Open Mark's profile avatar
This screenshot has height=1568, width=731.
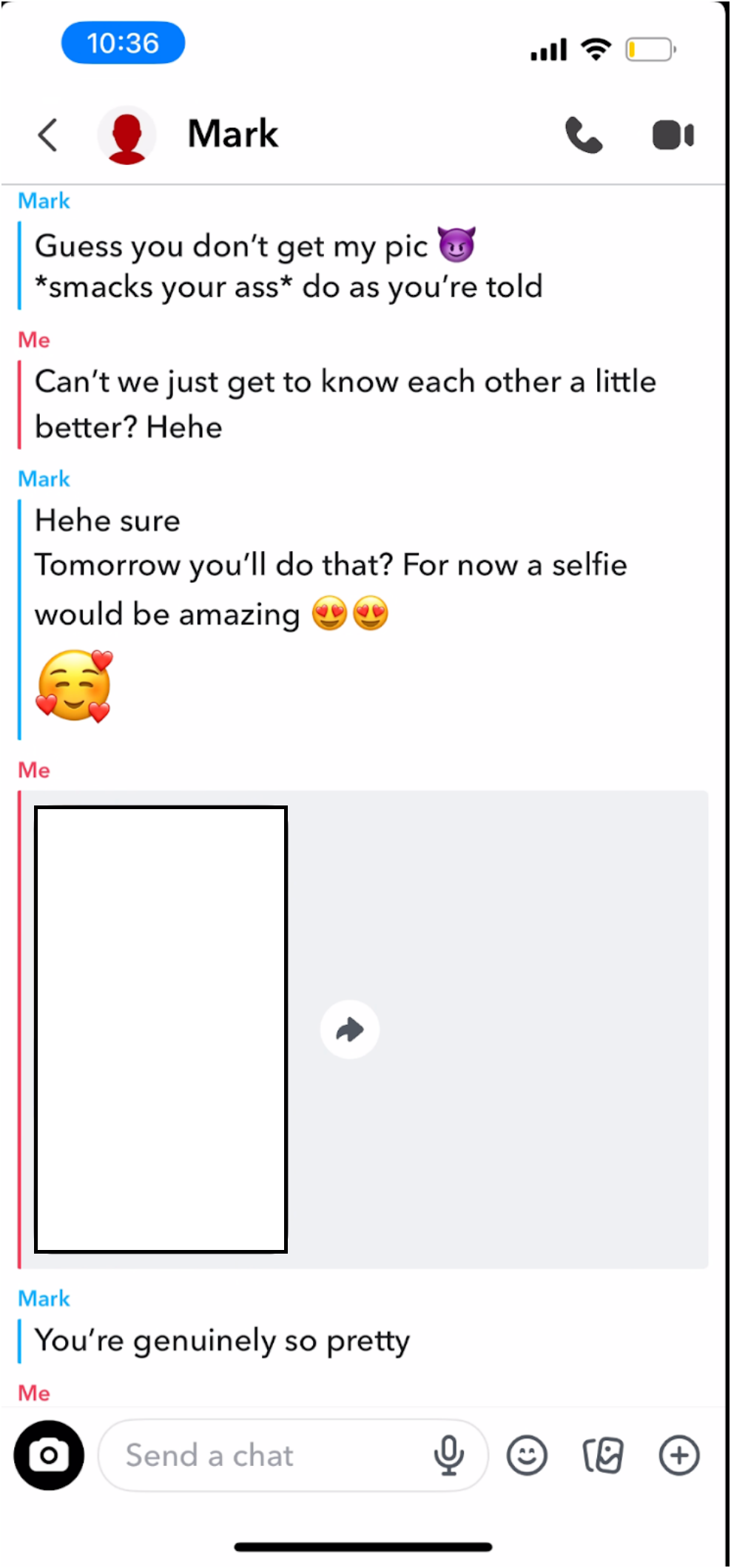[127, 135]
